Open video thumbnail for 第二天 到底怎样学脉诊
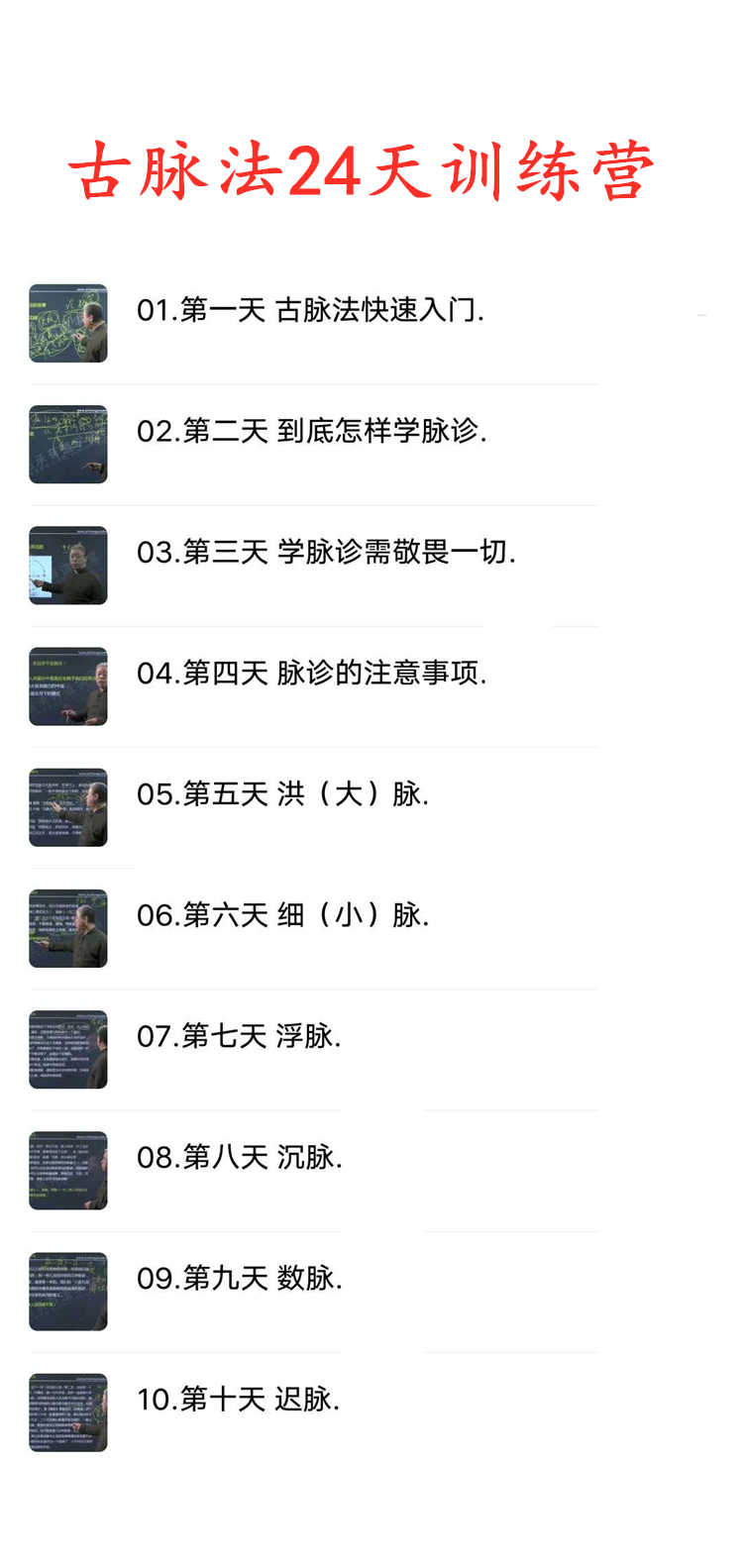 (x=67, y=444)
